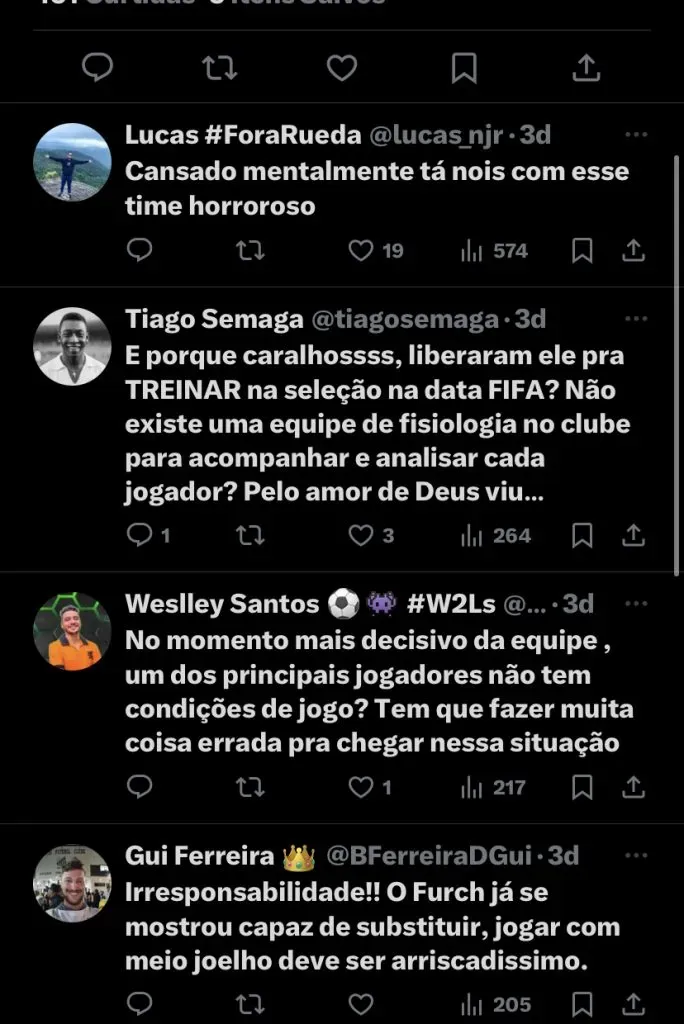
Task: View Weslley Santos's profile picture
Action: coord(72,631)
